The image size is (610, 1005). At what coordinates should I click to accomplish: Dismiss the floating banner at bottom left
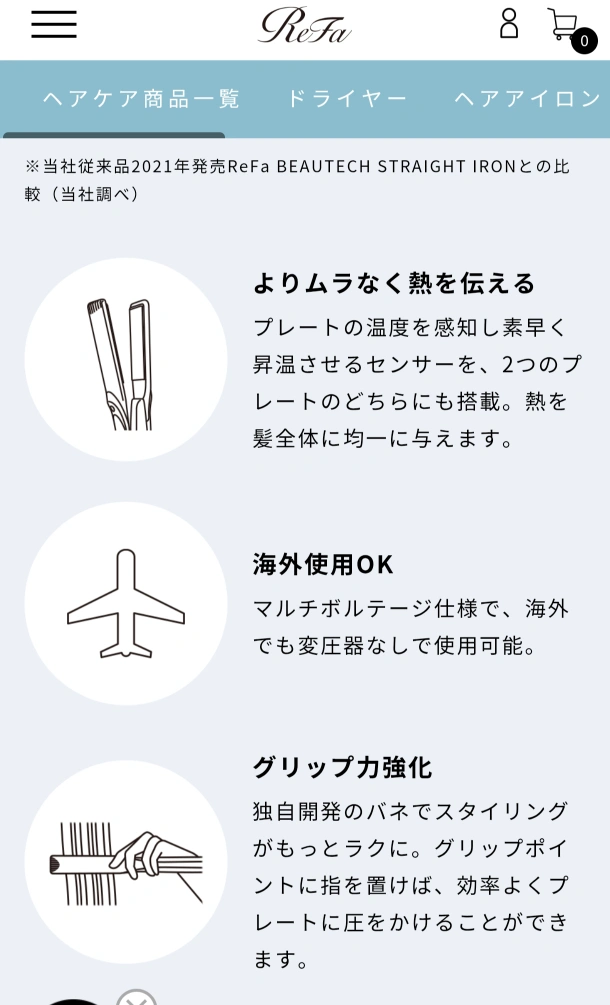point(136,998)
